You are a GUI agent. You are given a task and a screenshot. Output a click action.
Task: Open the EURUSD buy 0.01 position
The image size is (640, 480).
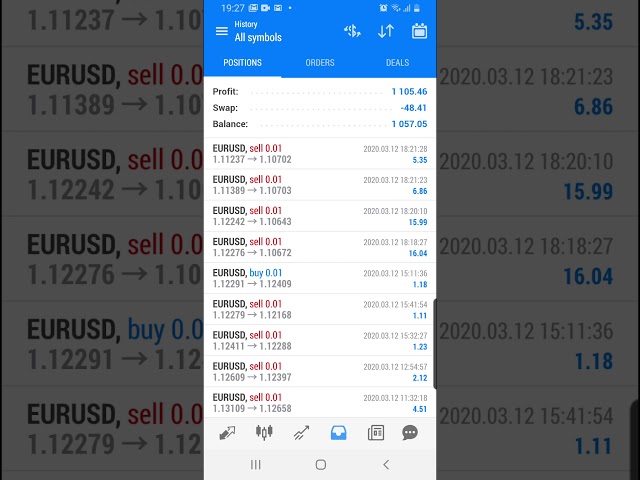pyautogui.click(x=320, y=278)
